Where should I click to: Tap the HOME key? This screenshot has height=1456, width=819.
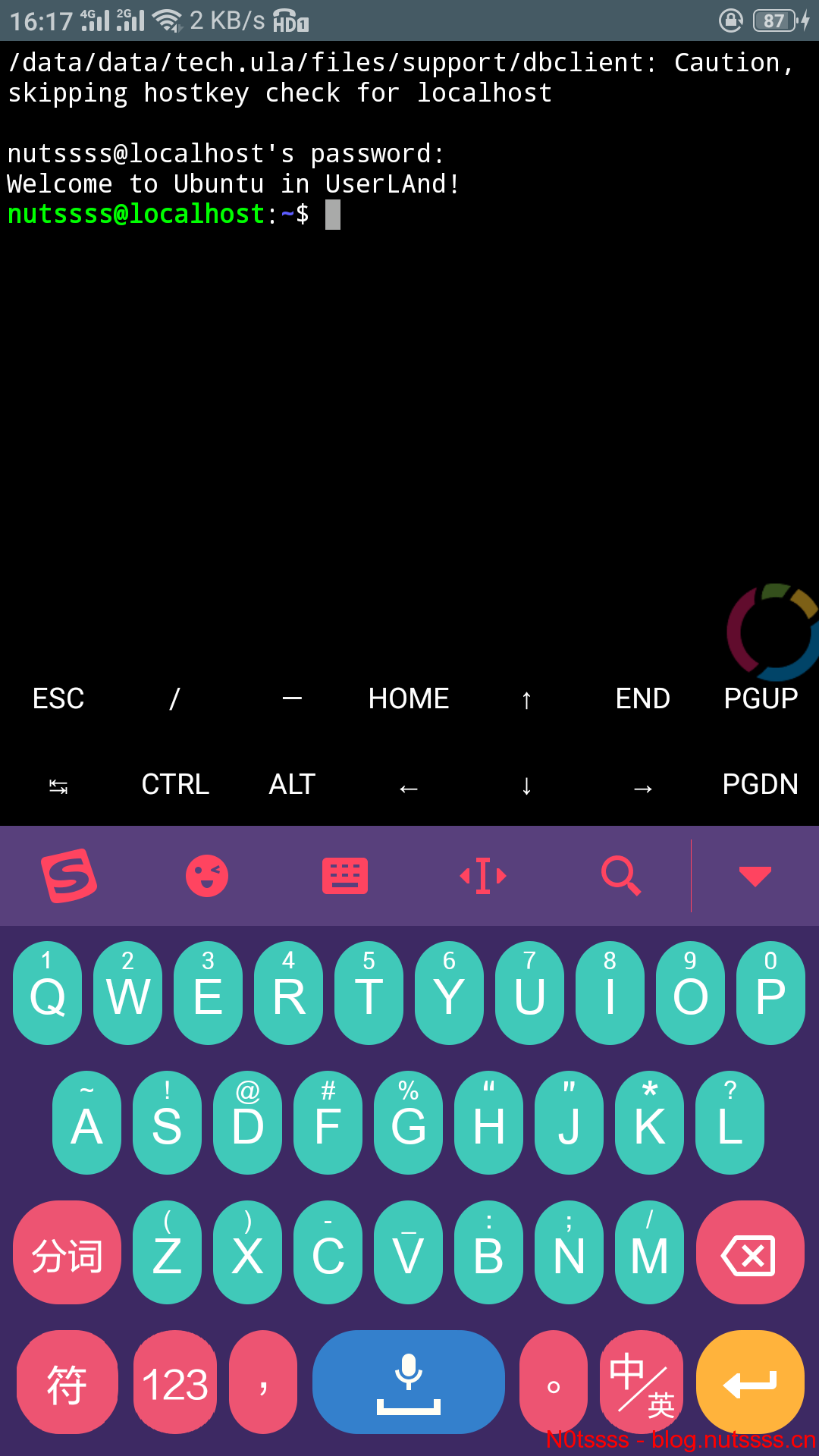[x=409, y=698]
